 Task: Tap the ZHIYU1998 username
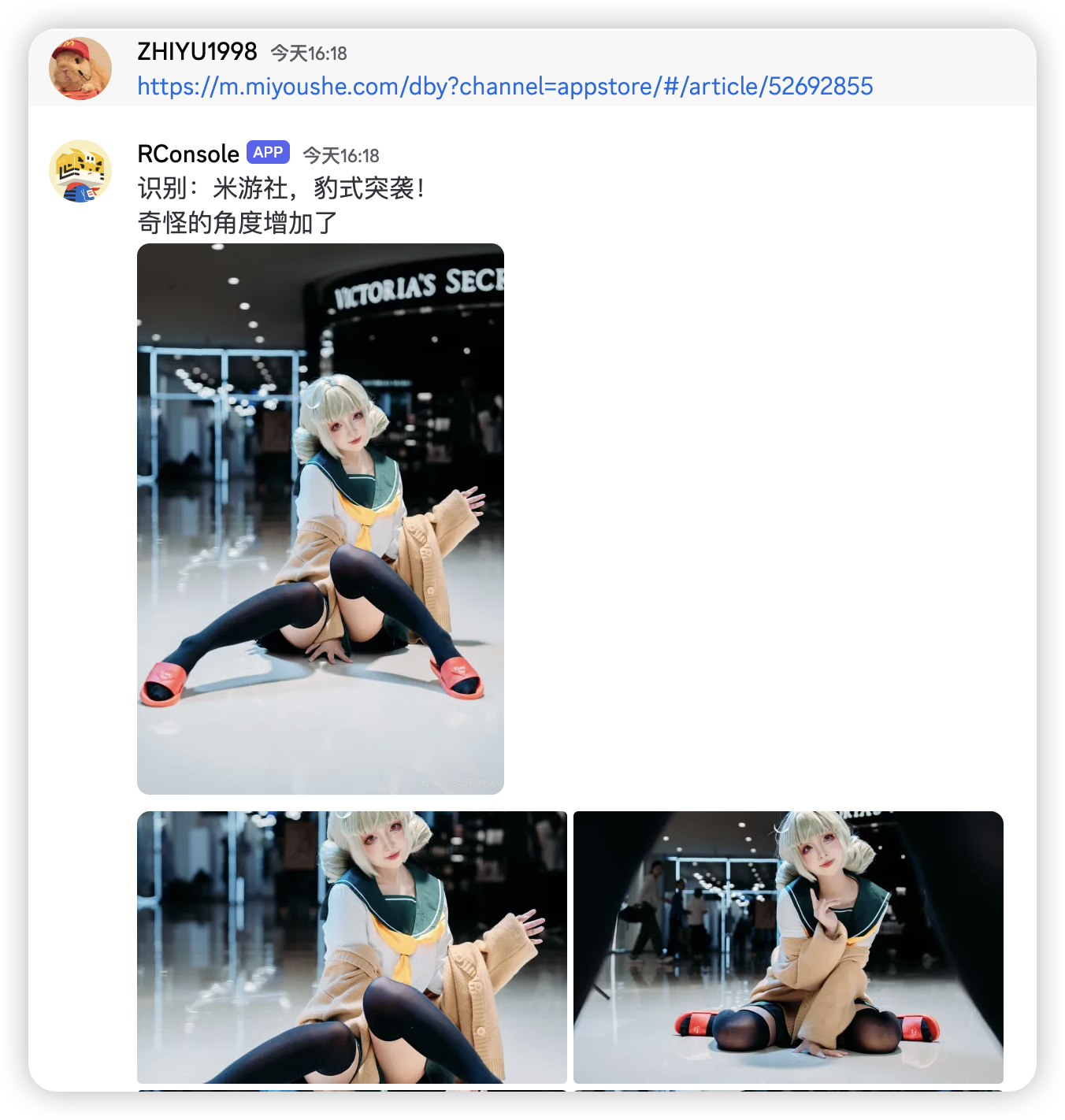(197, 52)
